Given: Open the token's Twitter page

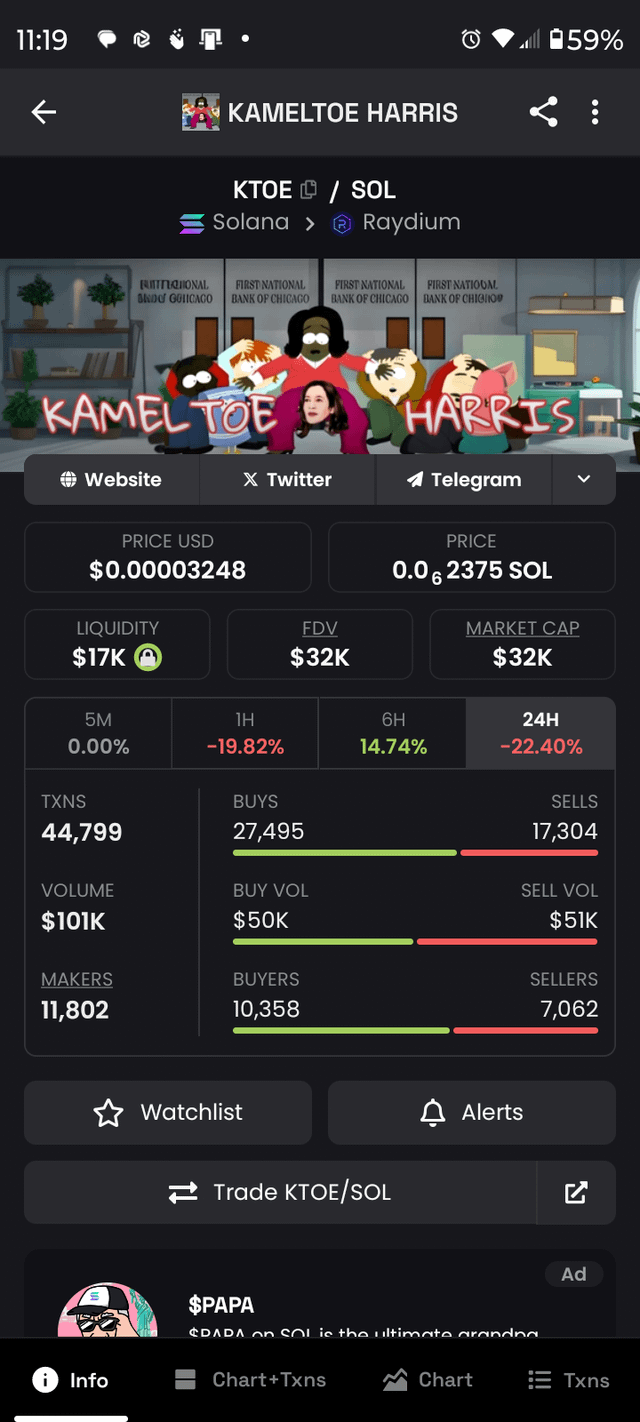Looking at the screenshot, I should click(287, 480).
